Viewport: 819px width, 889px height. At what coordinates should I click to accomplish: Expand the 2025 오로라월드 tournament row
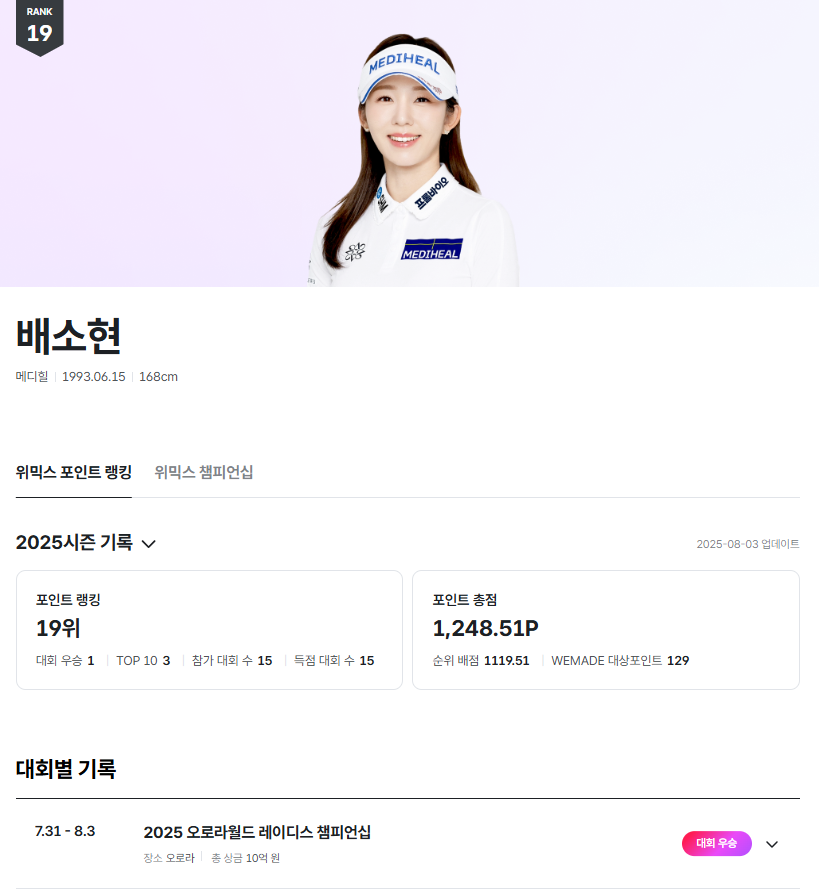coord(772,844)
